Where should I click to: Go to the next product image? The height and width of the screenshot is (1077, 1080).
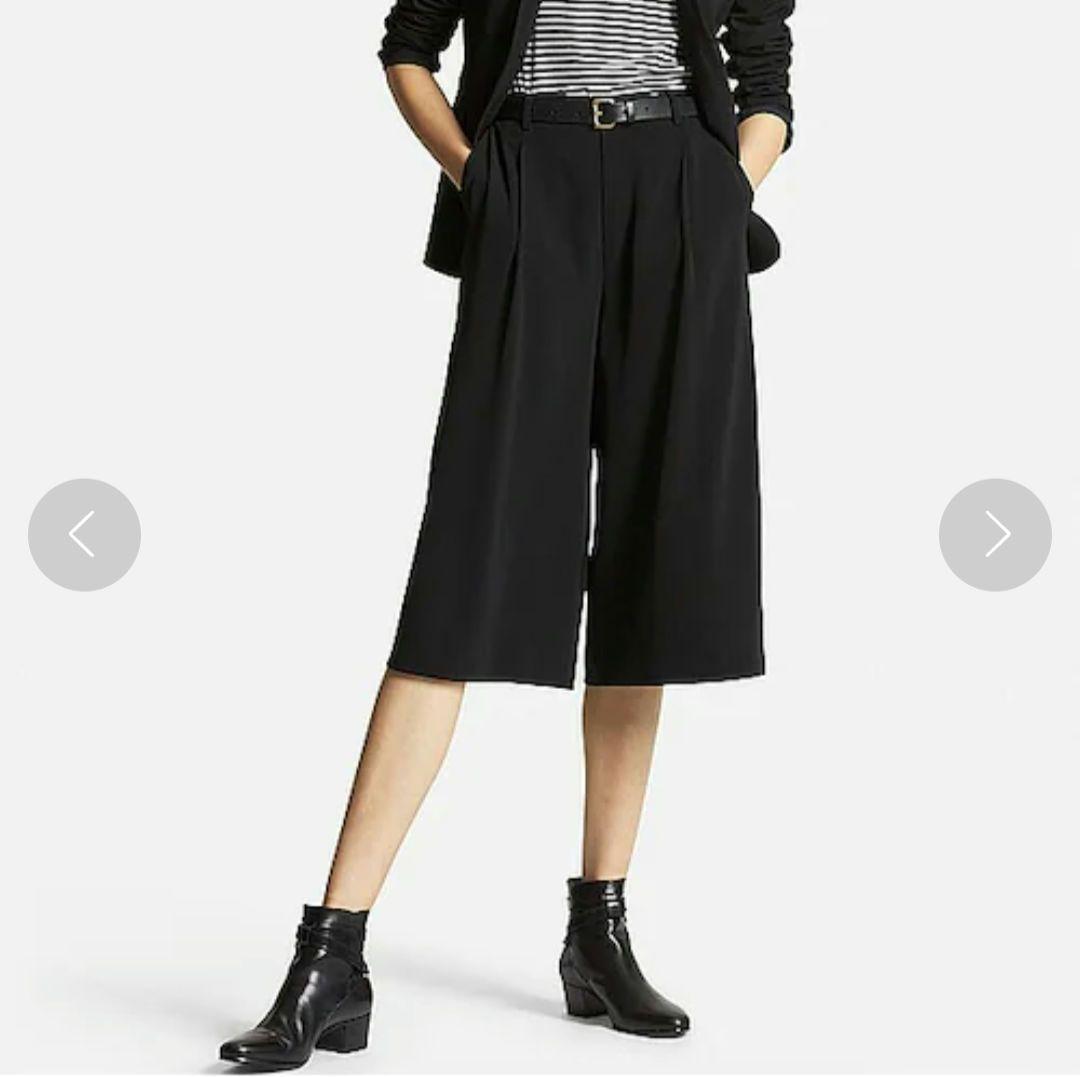point(995,534)
